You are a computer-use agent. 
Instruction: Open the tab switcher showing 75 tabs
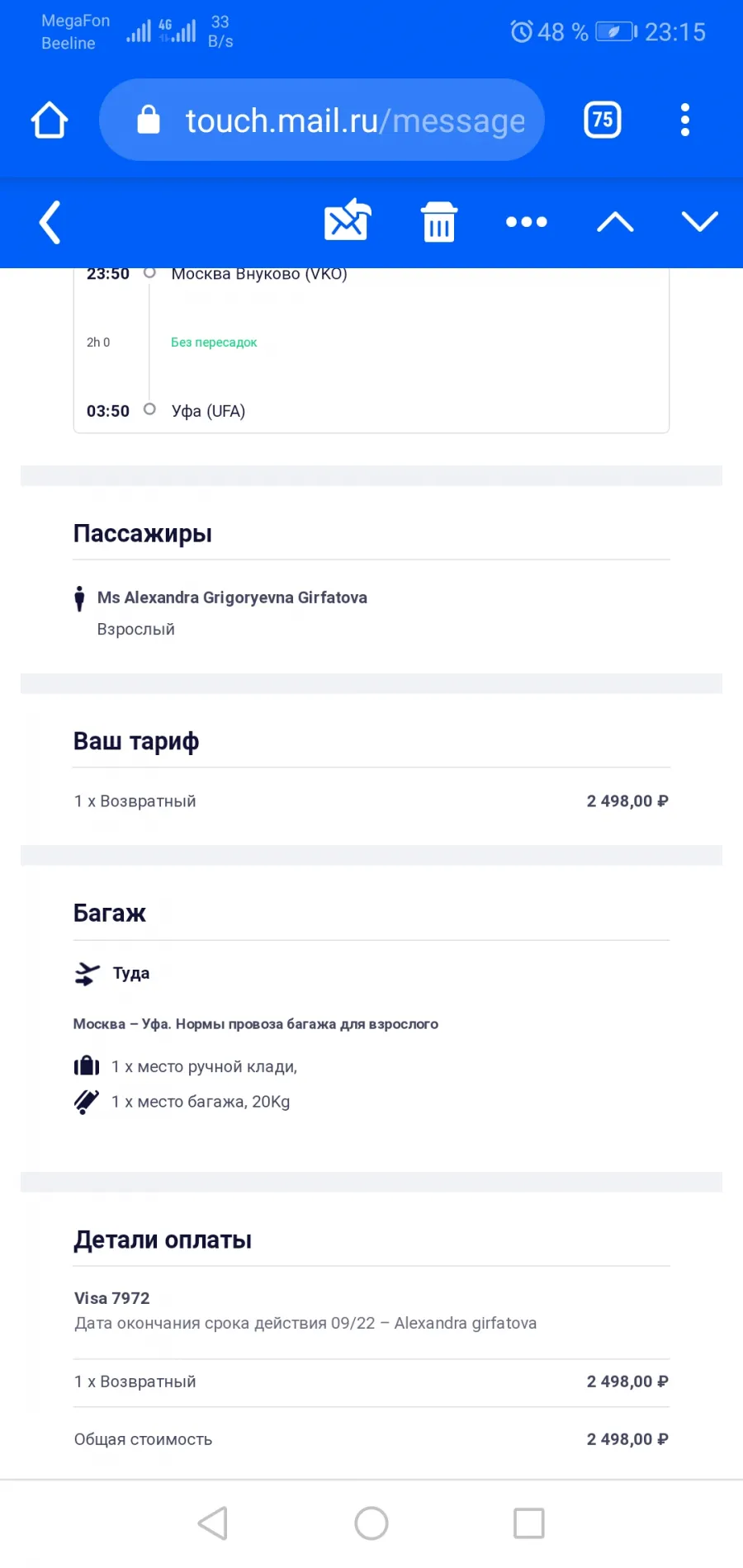tap(603, 120)
